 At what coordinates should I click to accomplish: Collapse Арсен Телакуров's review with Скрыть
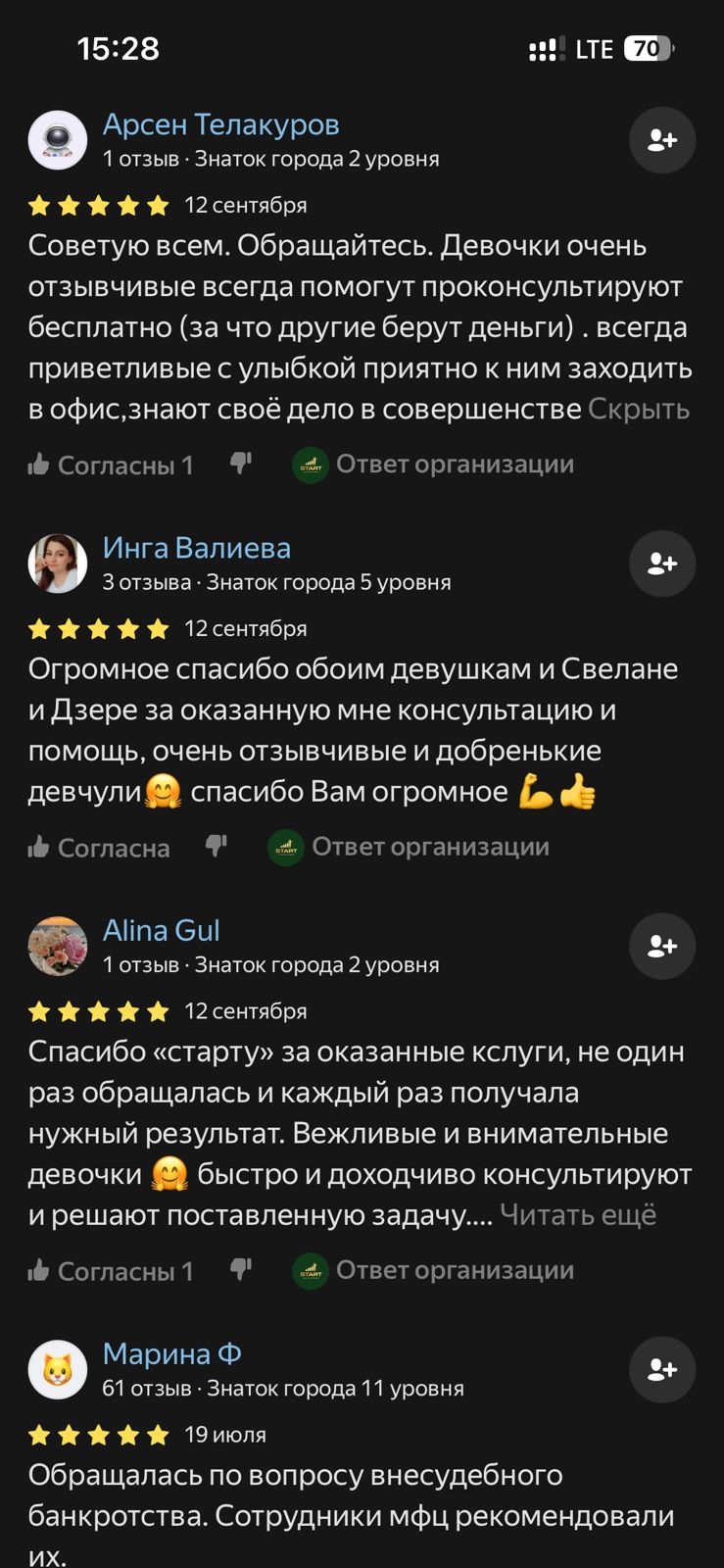pyautogui.click(x=639, y=410)
